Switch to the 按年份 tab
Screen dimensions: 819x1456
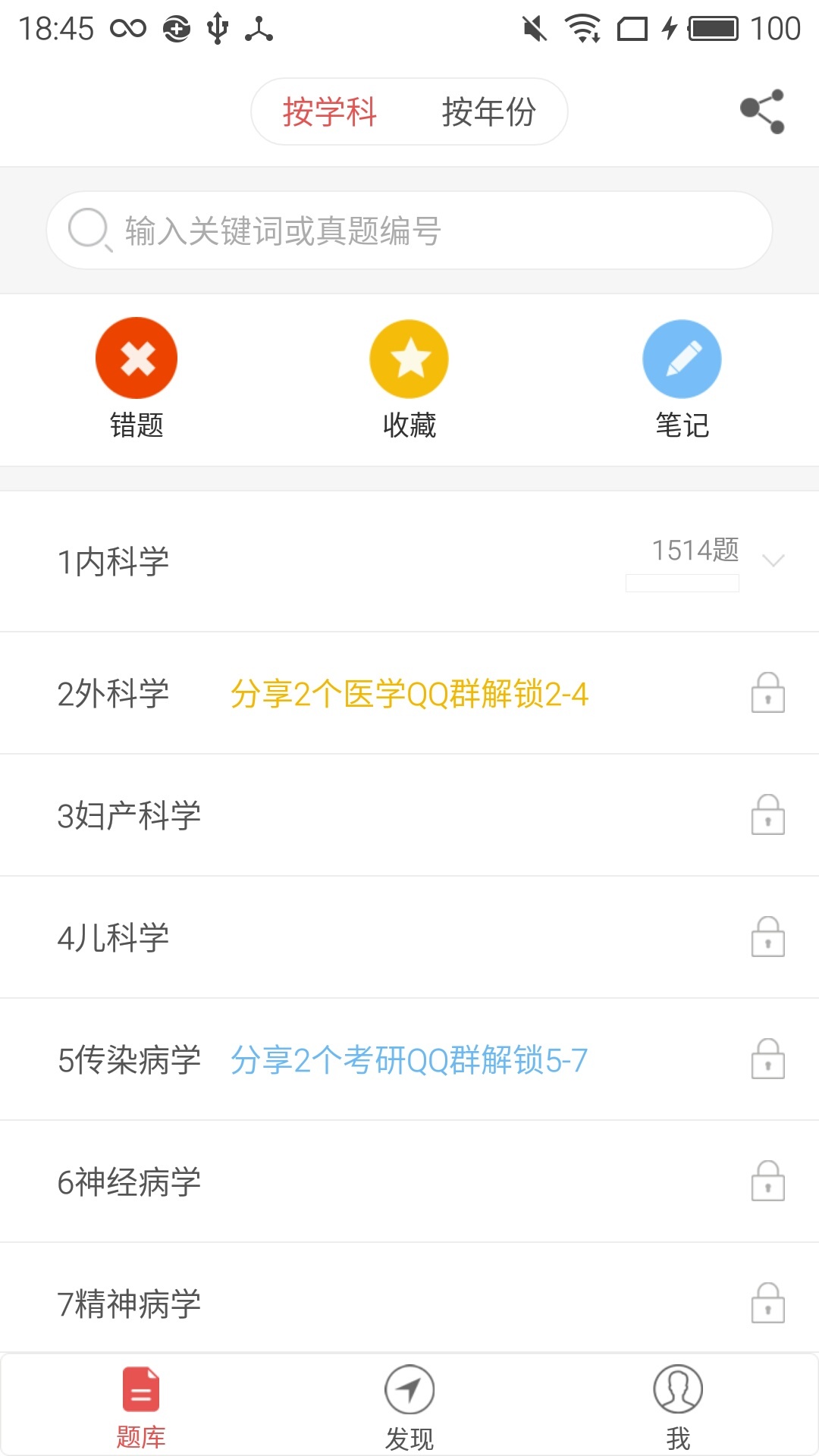488,112
